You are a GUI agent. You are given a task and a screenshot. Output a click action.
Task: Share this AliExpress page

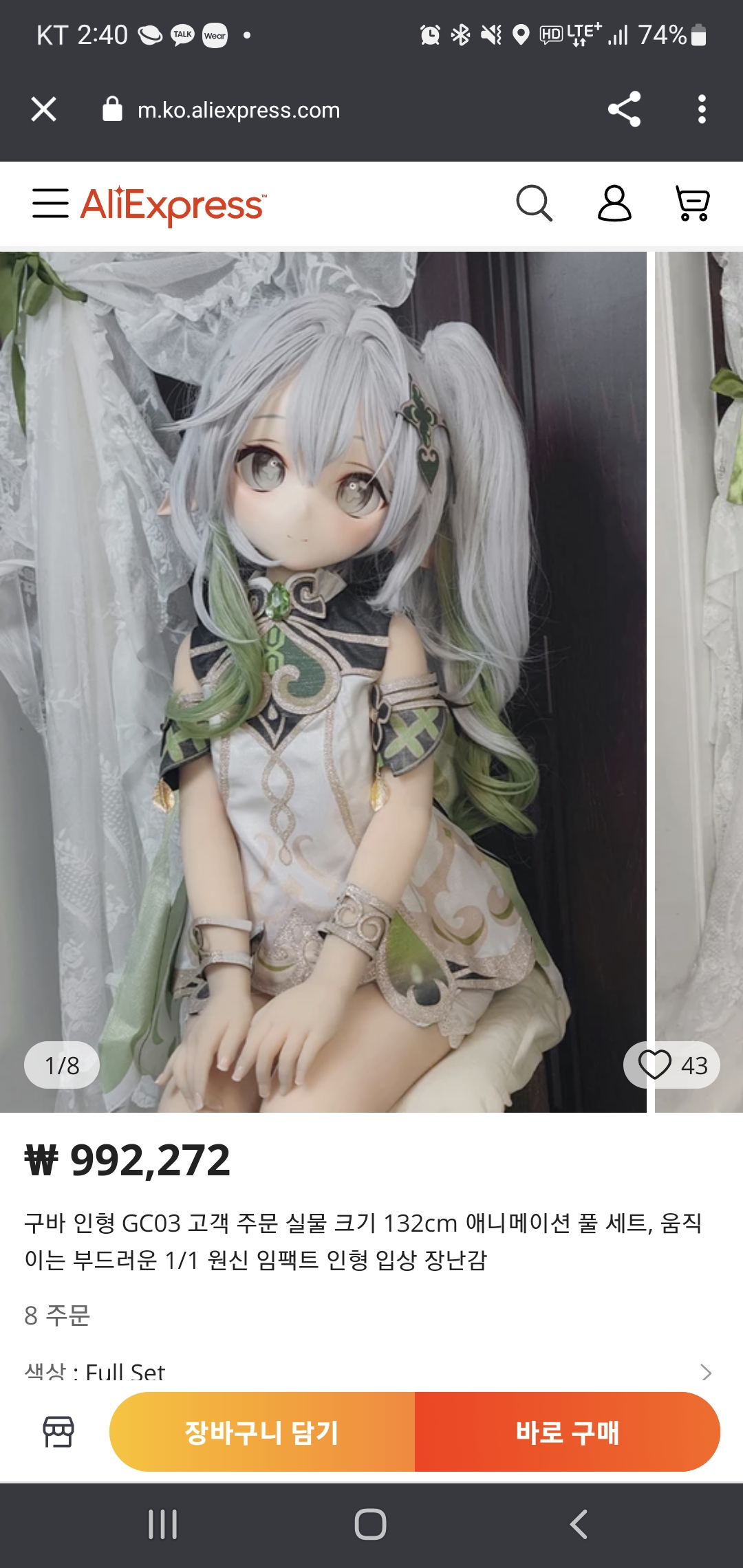[x=624, y=109]
